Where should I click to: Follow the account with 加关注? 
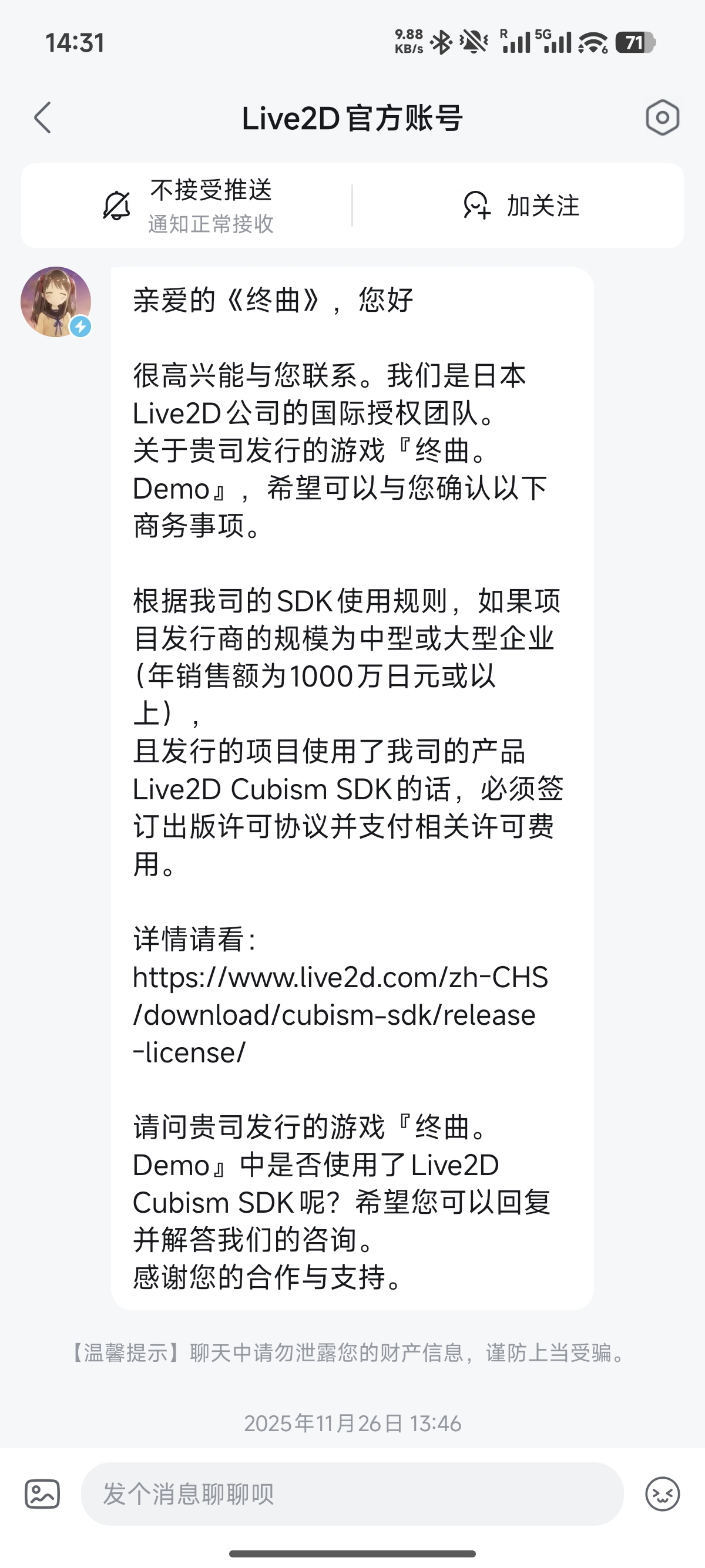point(521,206)
